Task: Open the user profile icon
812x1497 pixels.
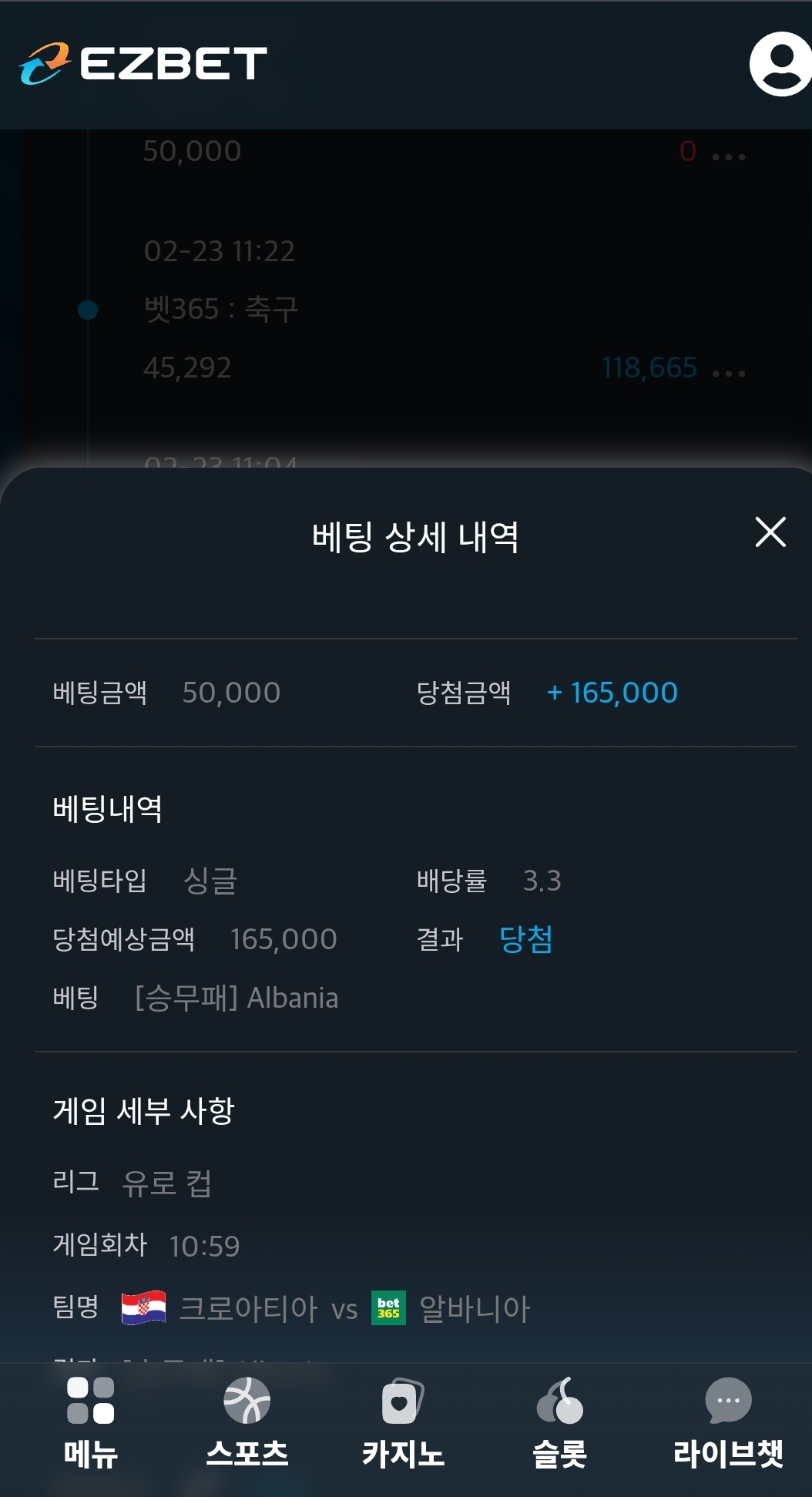Action: point(780,65)
